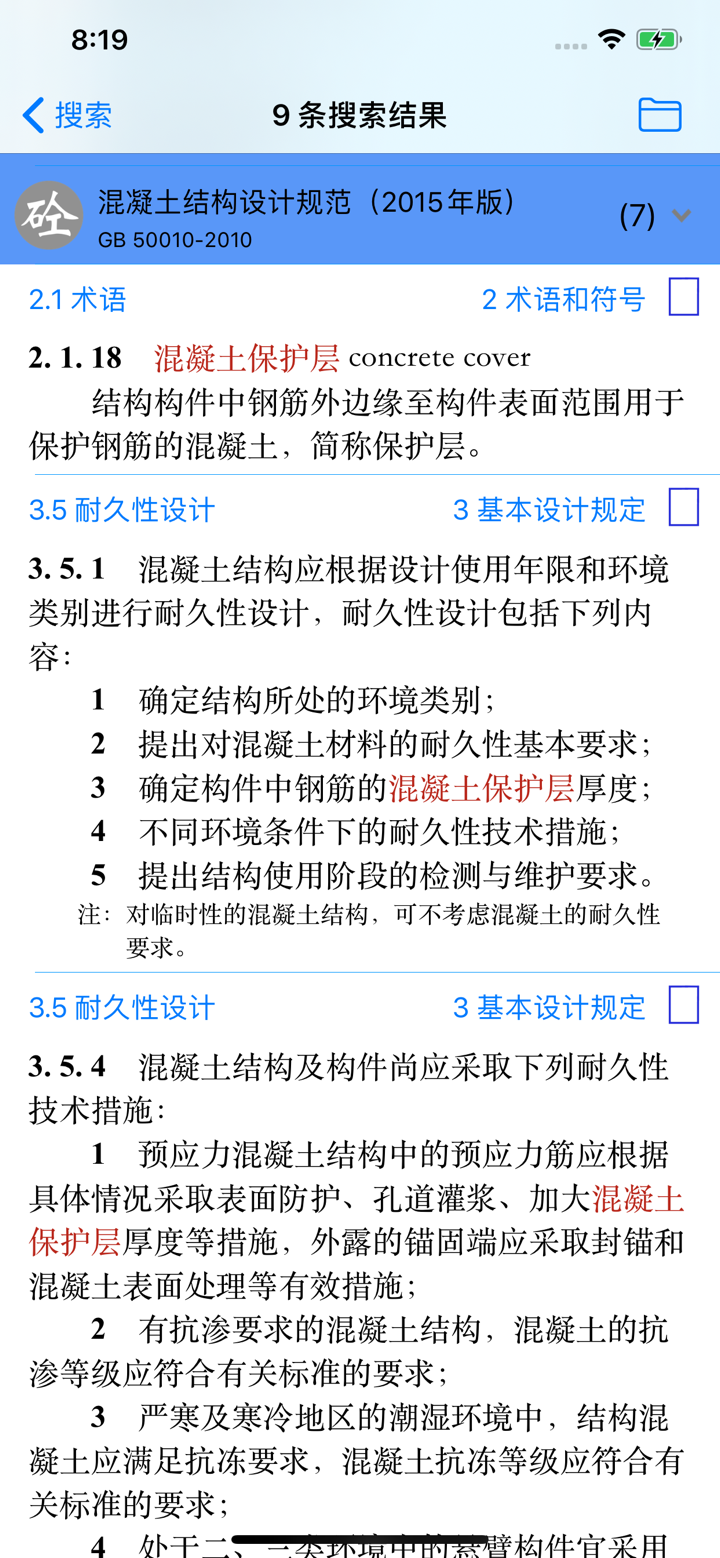The image size is (720, 1558).
Task: Open section link 3.5 耐久性设计
Action: click(x=121, y=509)
